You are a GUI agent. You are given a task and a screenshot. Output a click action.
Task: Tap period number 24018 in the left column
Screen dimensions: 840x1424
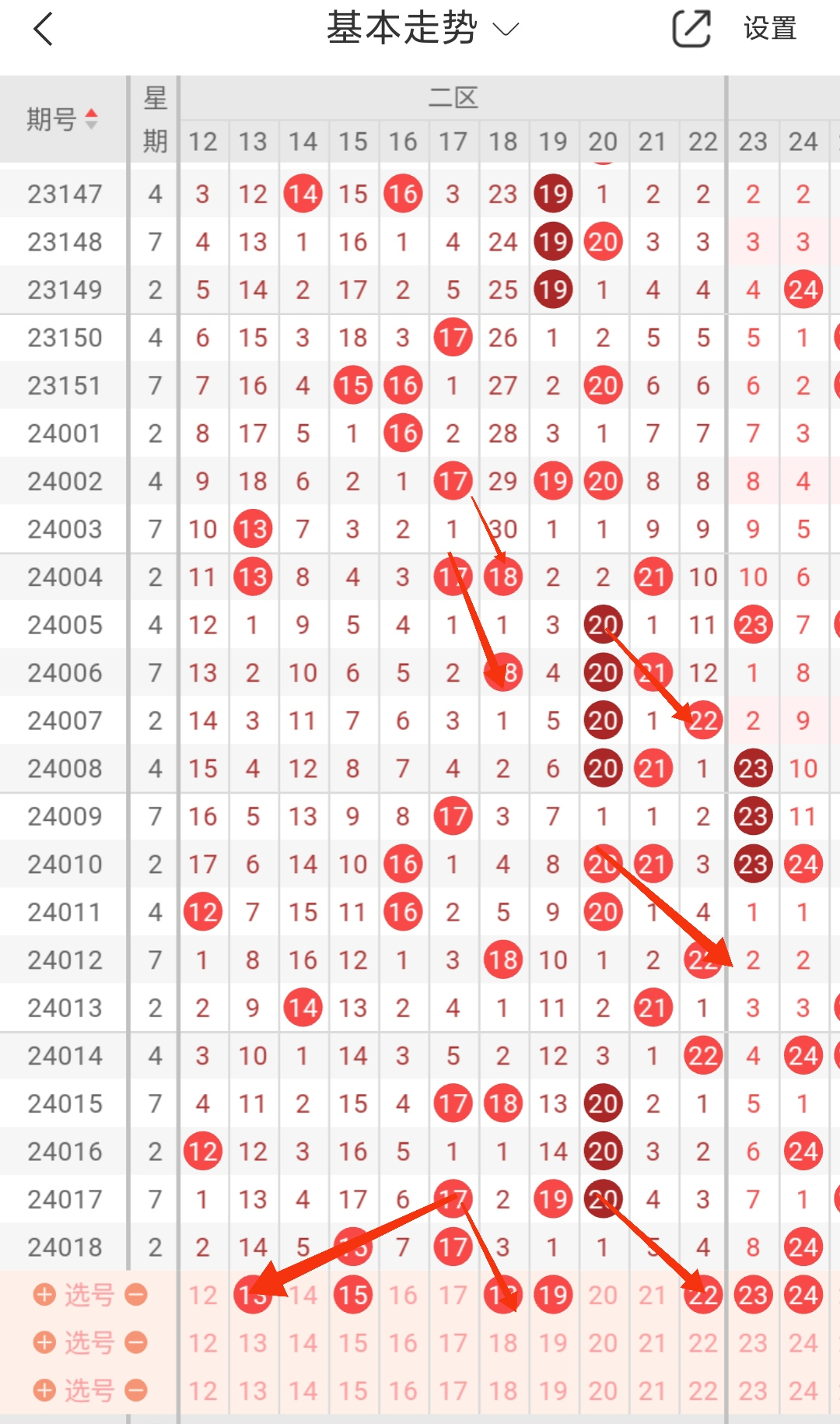coord(65,1247)
